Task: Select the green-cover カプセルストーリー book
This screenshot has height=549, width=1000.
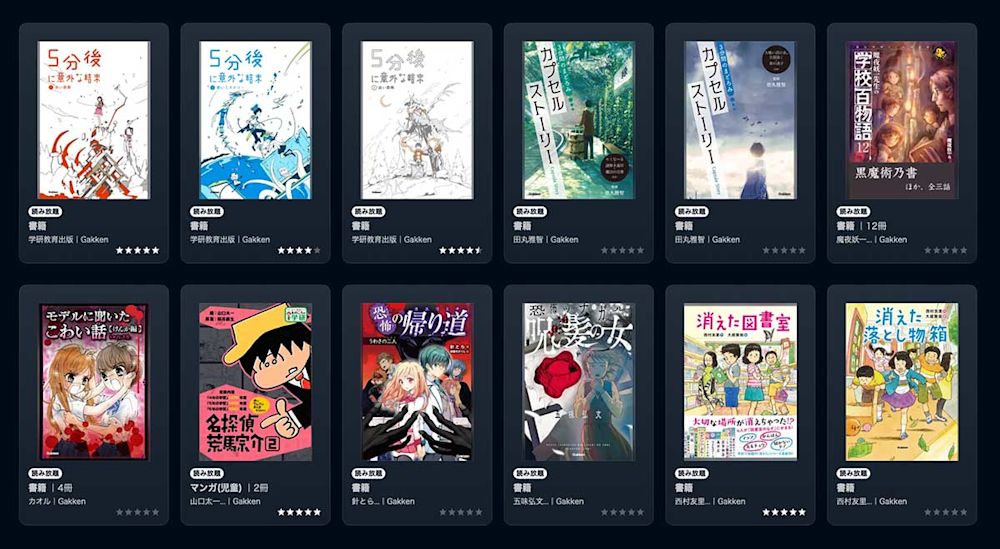Action: point(579,121)
